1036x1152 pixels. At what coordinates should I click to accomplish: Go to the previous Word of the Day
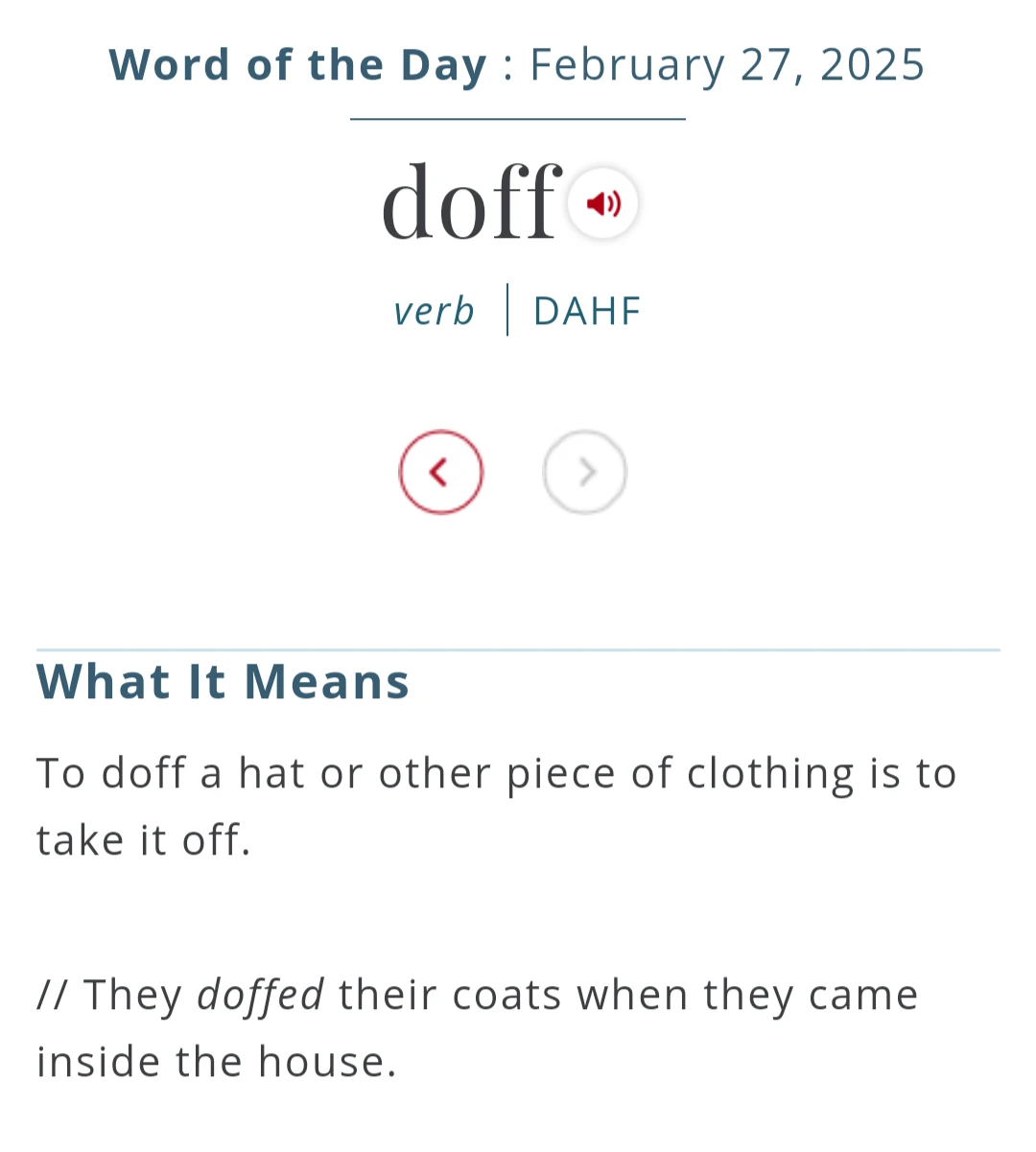440,472
